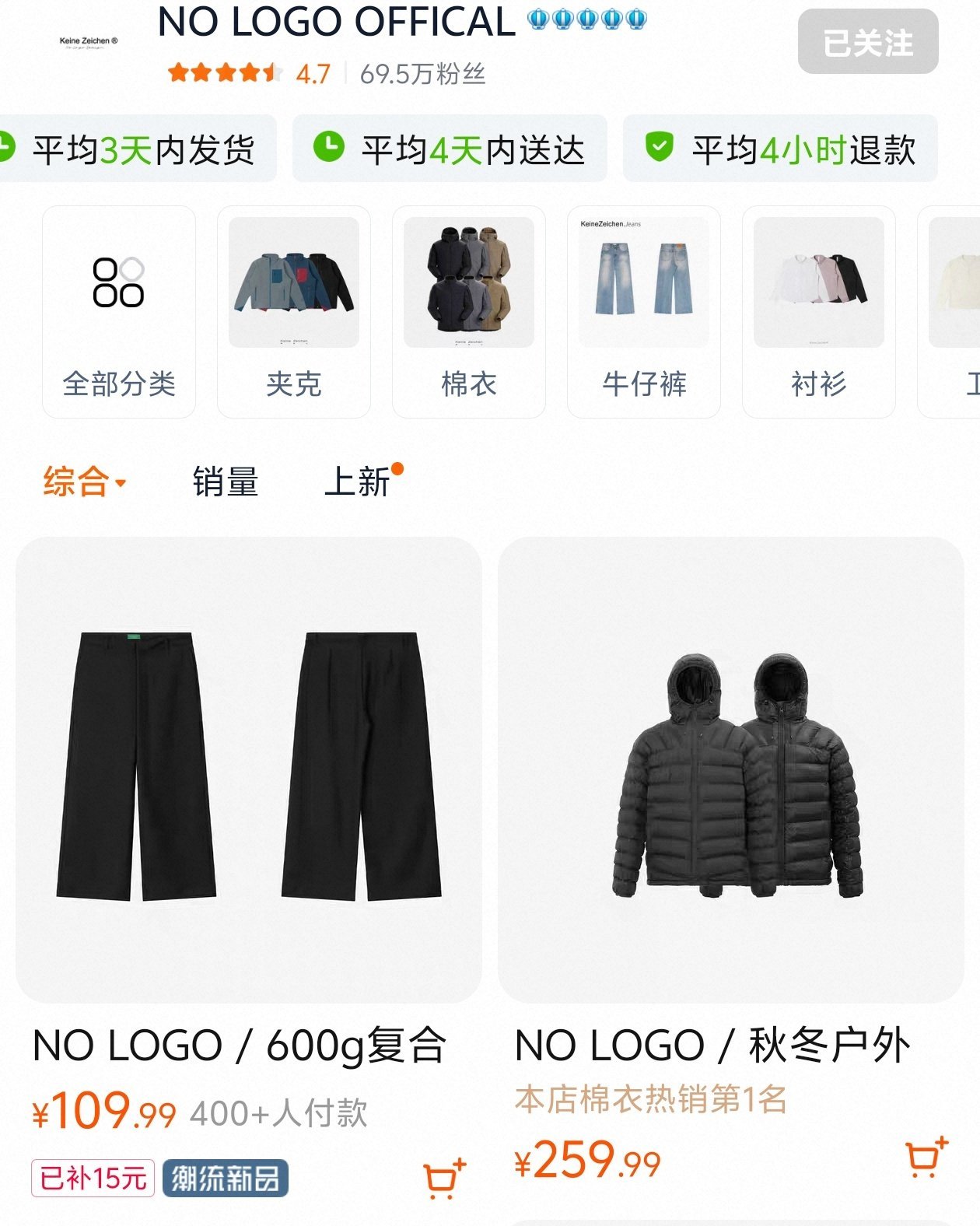Image resolution: width=980 pixels, height=1226 pixels.
Task: Add the ¥109.99 trousers to cart
Action: click(x=444, y=1179)
